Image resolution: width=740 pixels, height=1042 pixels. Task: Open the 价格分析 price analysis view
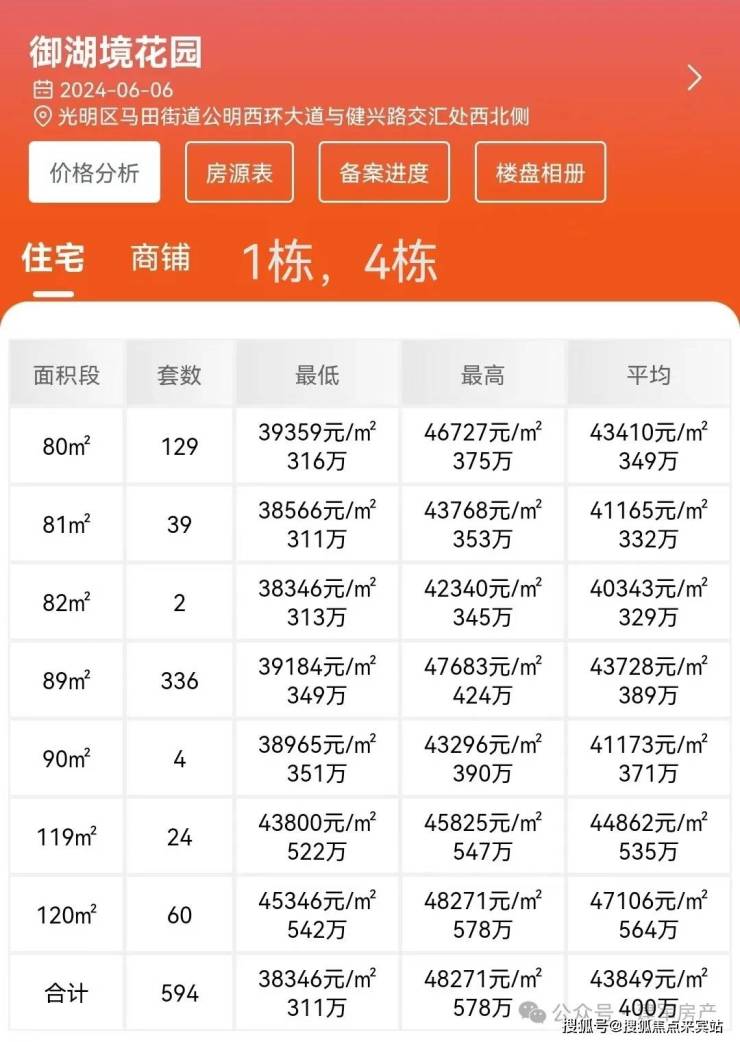coord(95,172)
